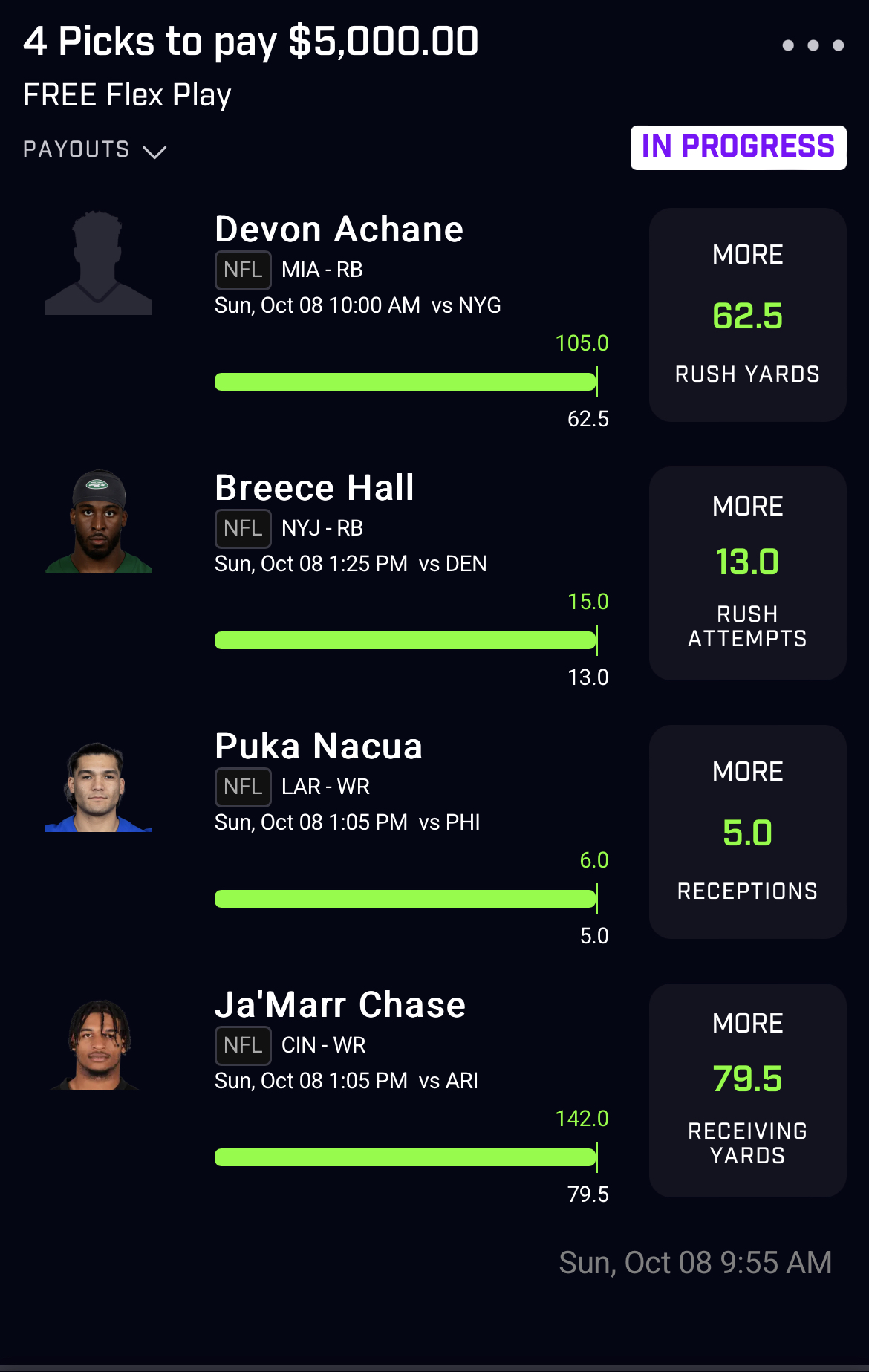Expand the Payouts dropdown
This screenshot has height=1372, width=869.
click(x=95, y=150)
